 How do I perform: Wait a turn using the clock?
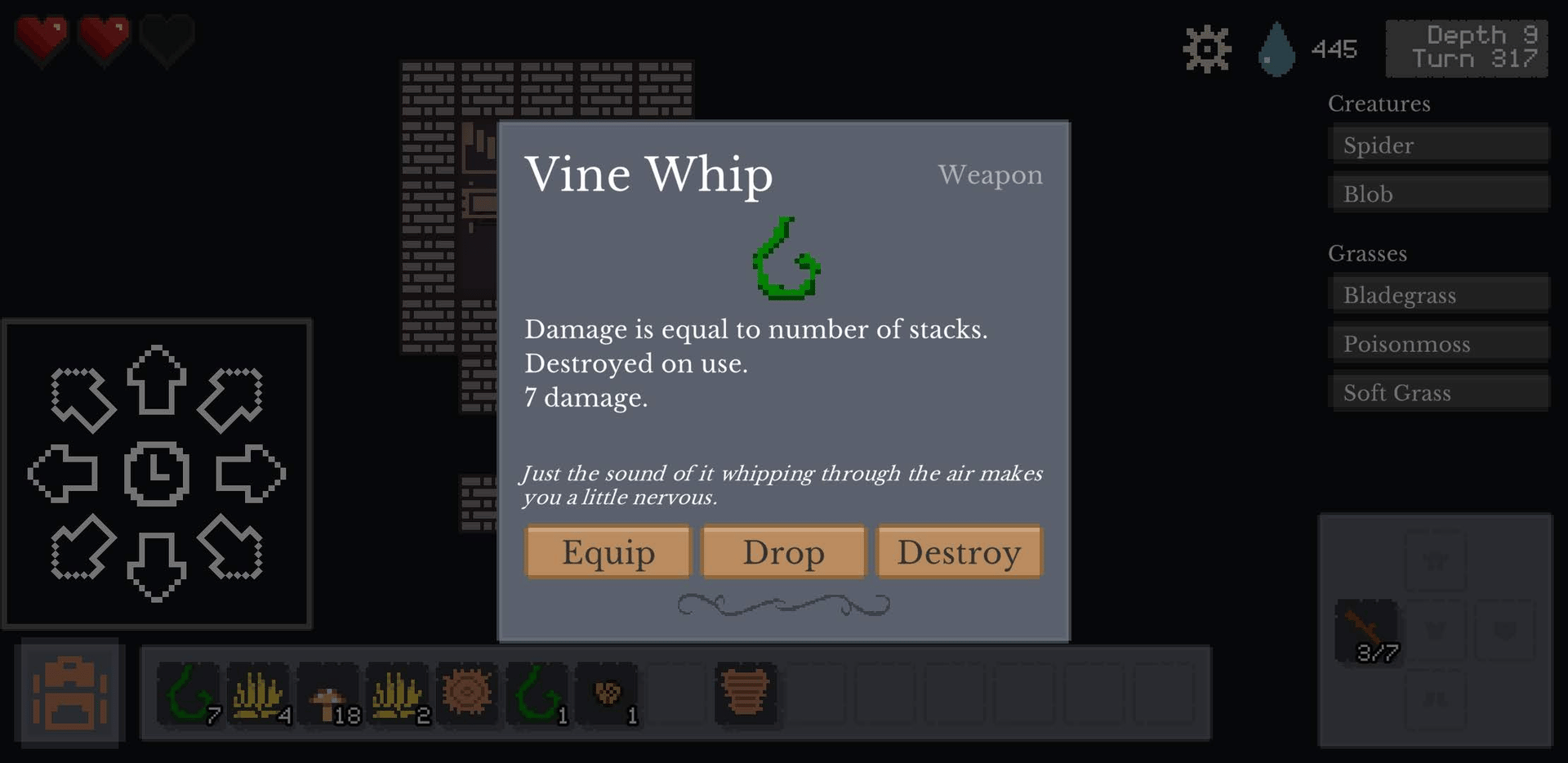tap(156, 473)
